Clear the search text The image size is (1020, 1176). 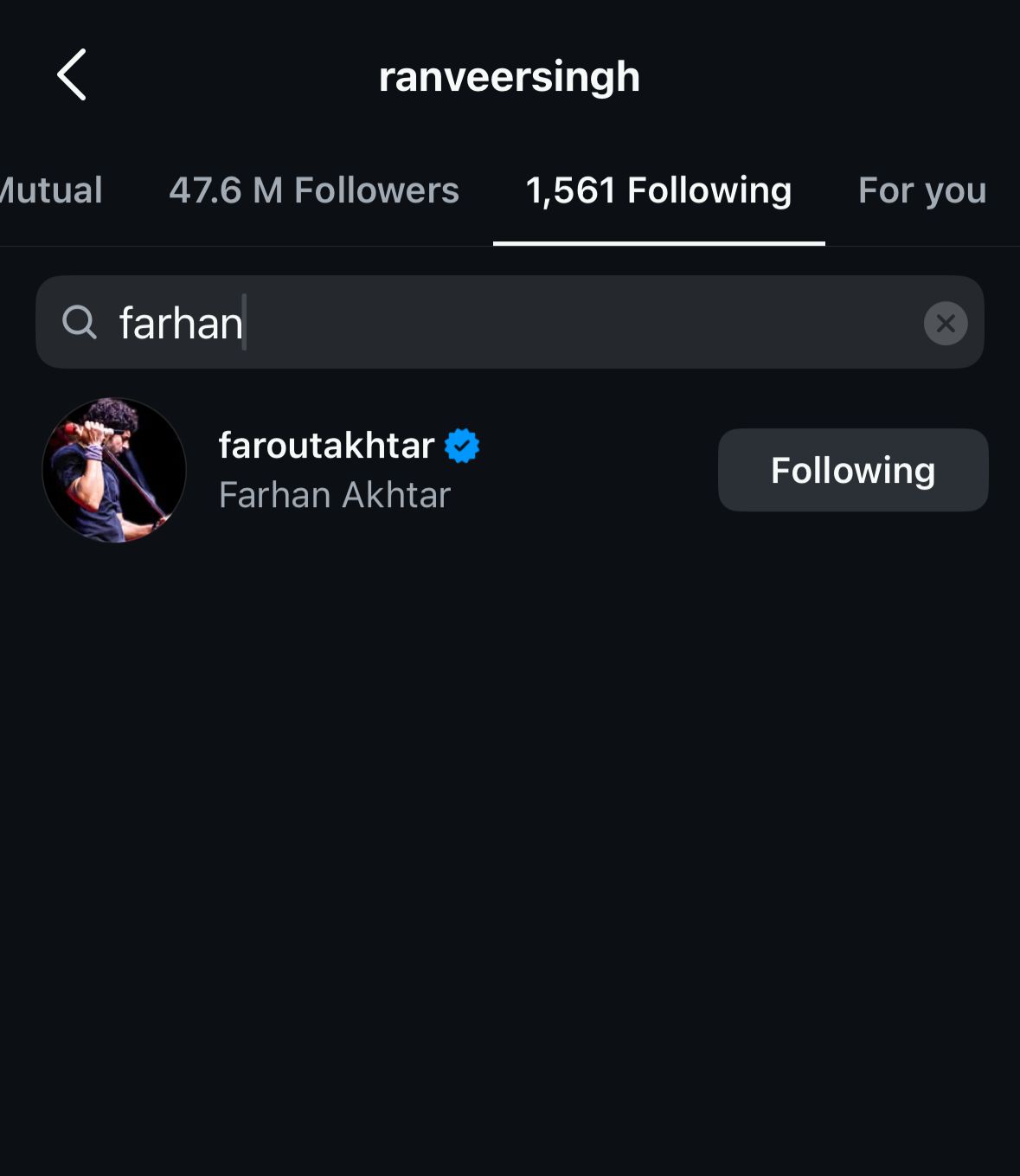click(945, 324)
